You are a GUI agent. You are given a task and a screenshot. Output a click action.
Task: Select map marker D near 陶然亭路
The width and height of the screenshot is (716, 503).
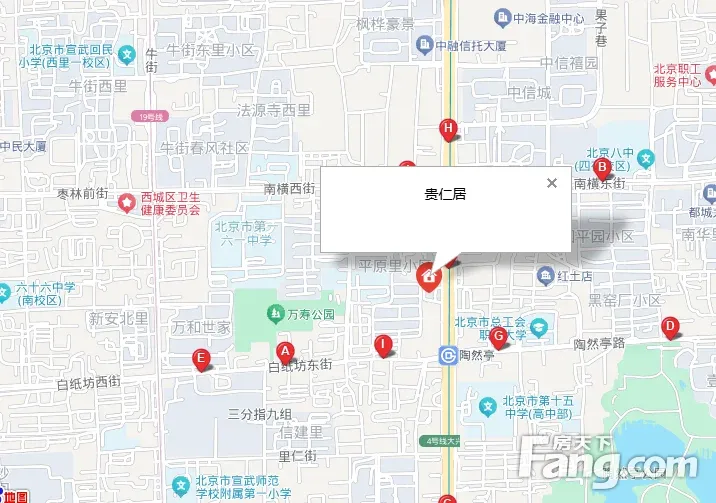pyautogui.click(x=670, y=326)
